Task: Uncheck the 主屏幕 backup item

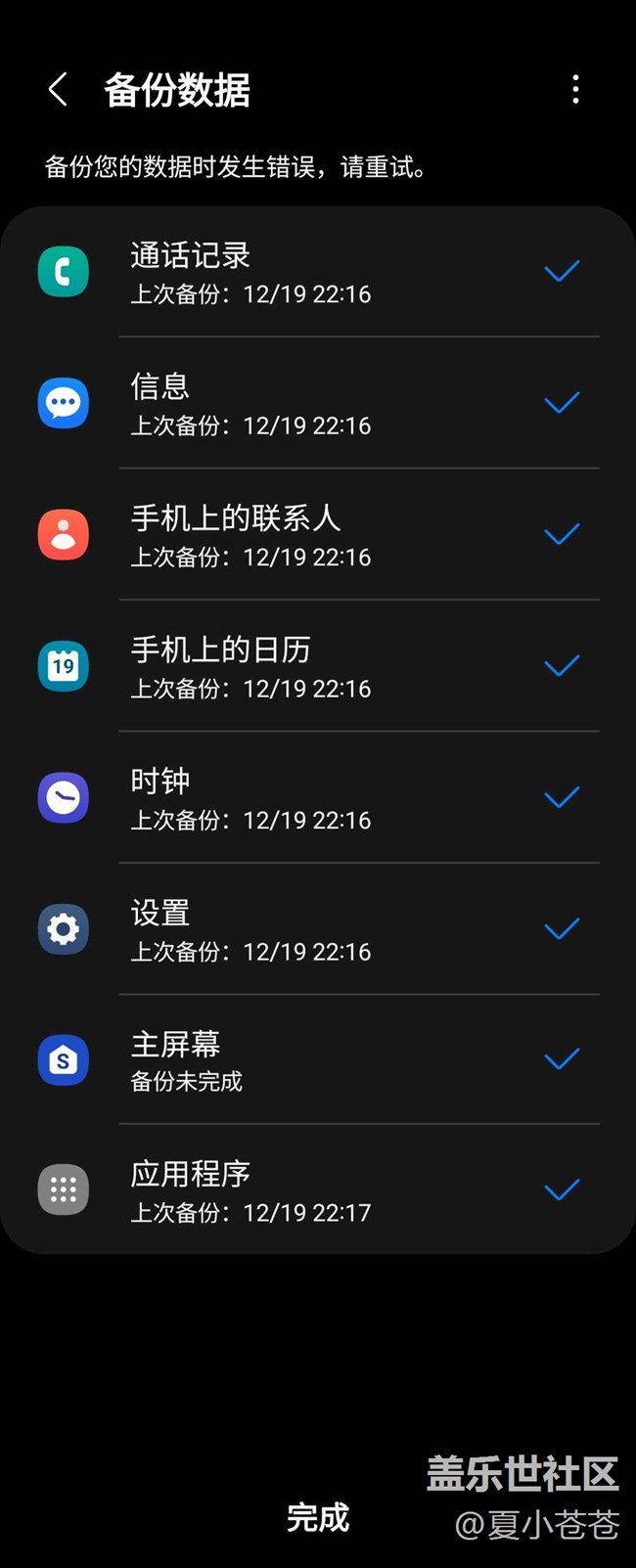Action: click(562, 1059)
